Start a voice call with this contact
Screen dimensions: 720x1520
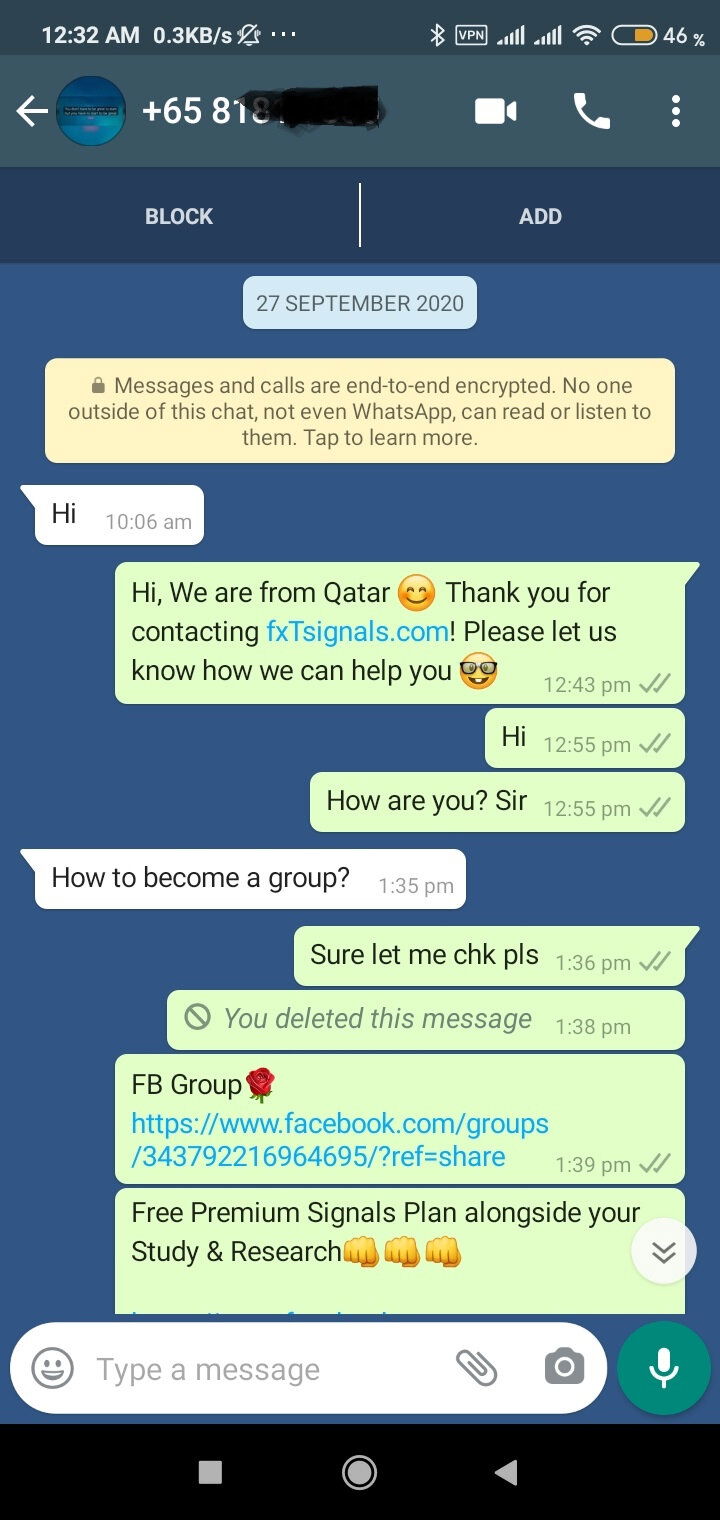tap(591, 111)
